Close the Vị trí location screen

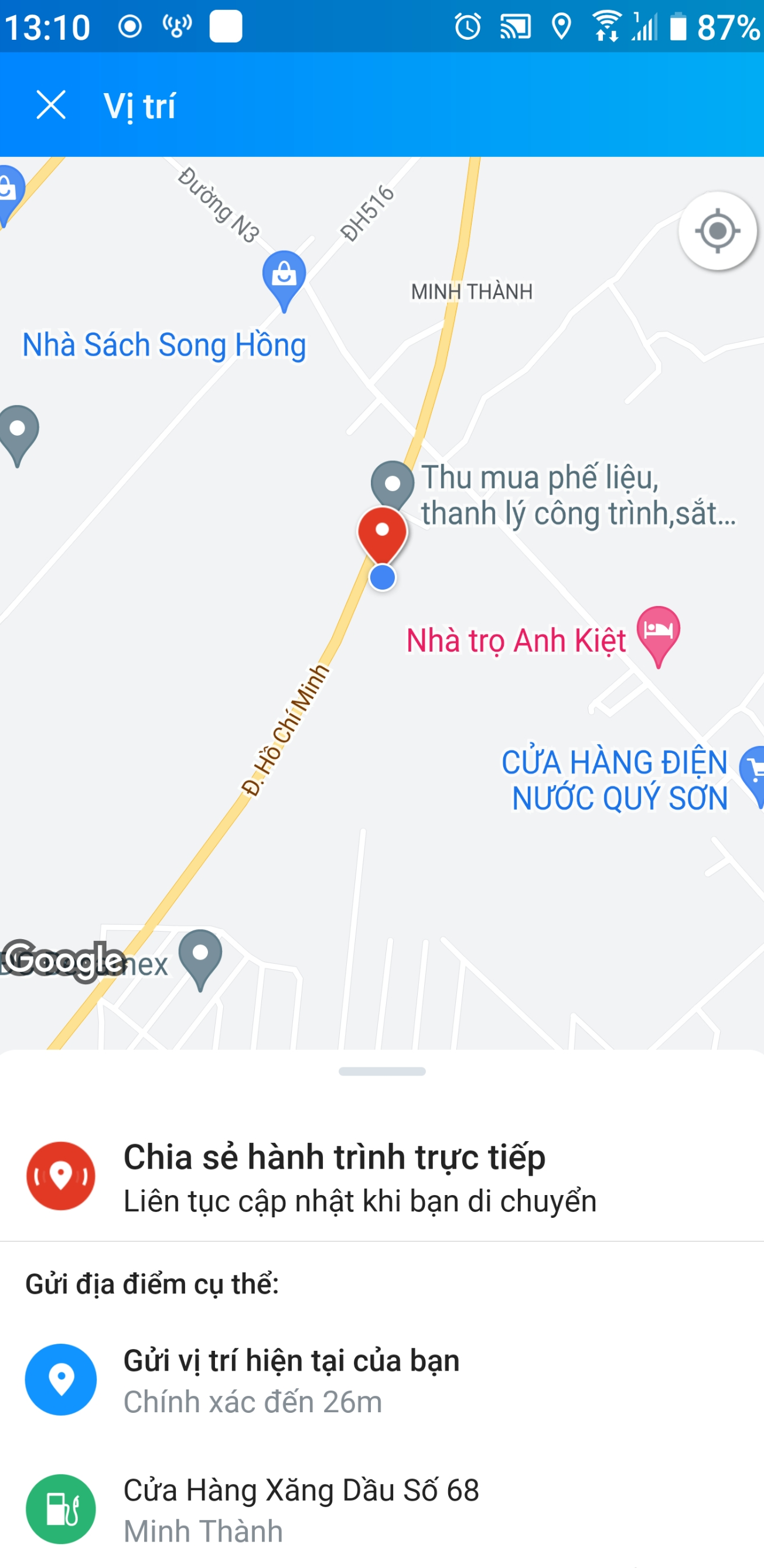[x=51, y=105]
